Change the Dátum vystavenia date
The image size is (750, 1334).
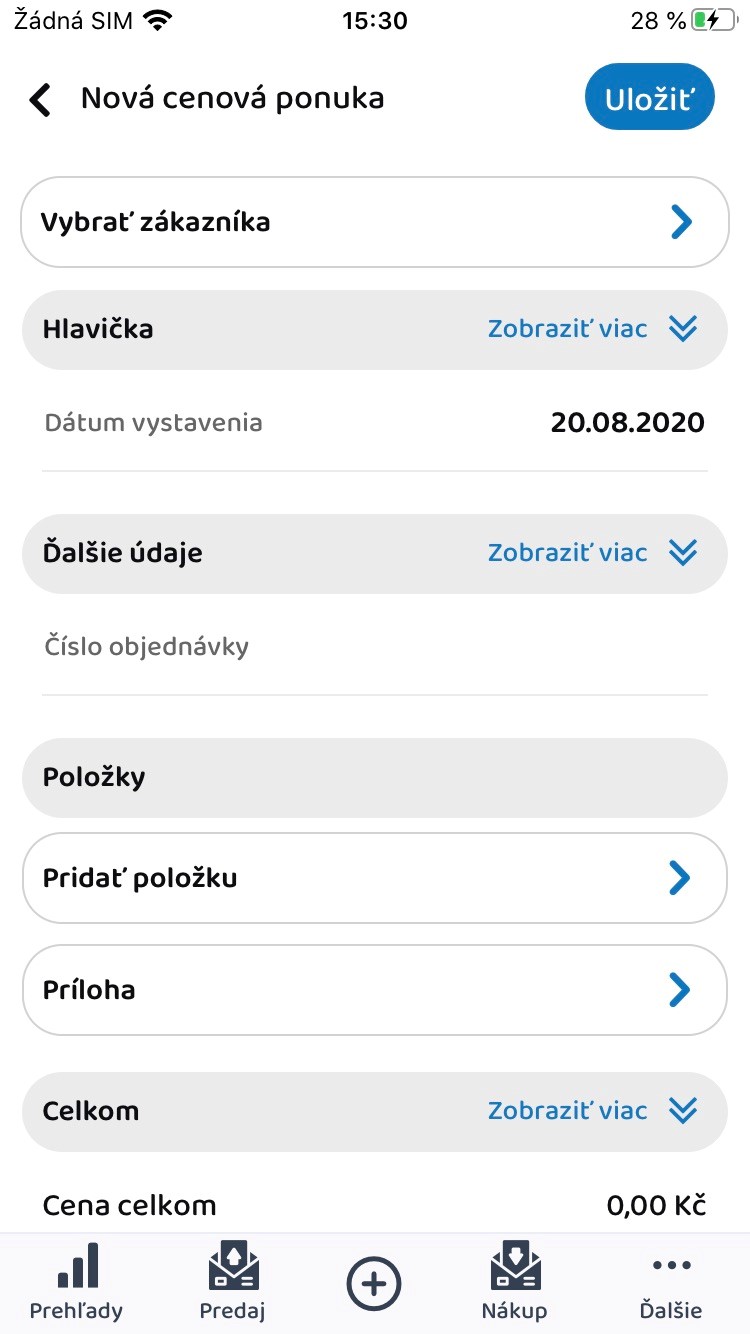click(x=627, y=423)
